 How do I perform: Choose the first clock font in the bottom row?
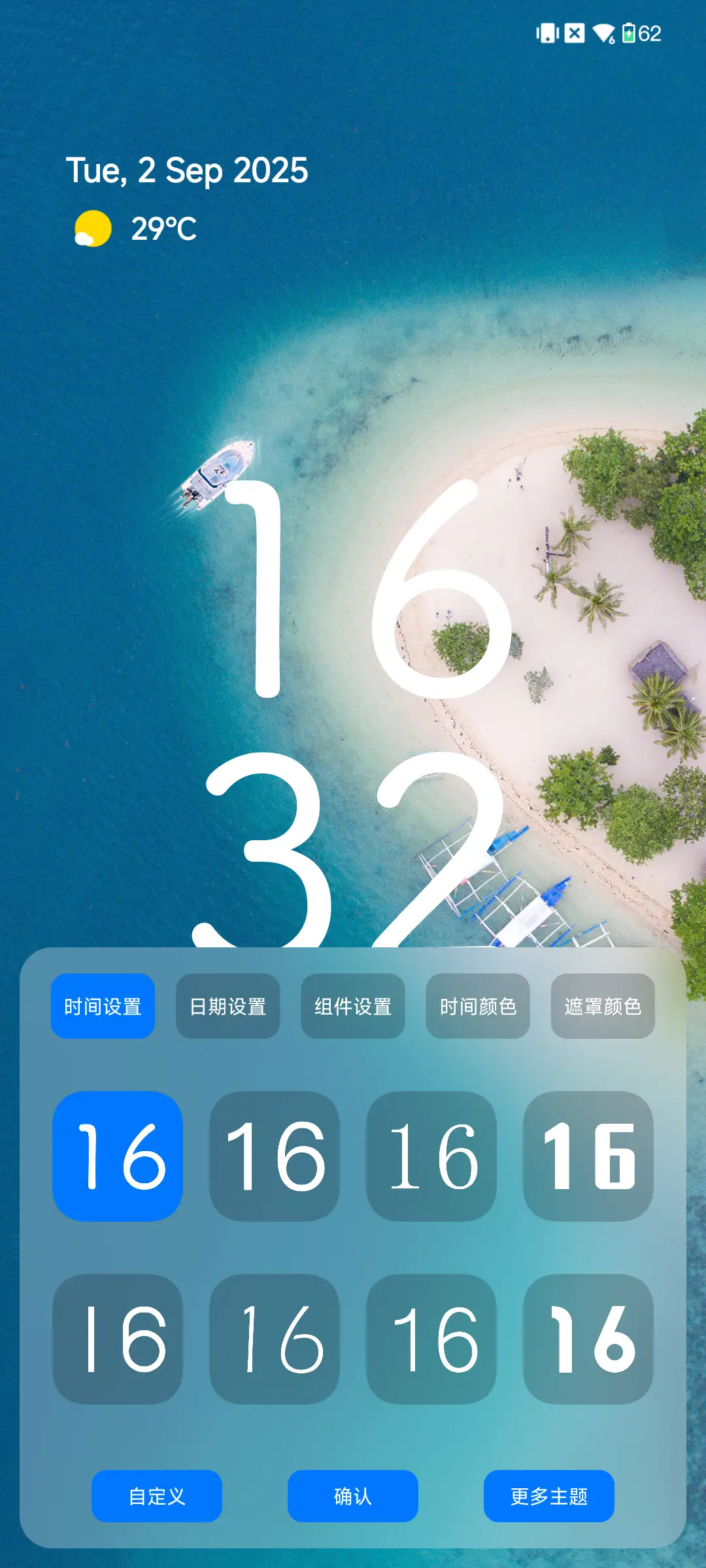[x=118, y=1339]
